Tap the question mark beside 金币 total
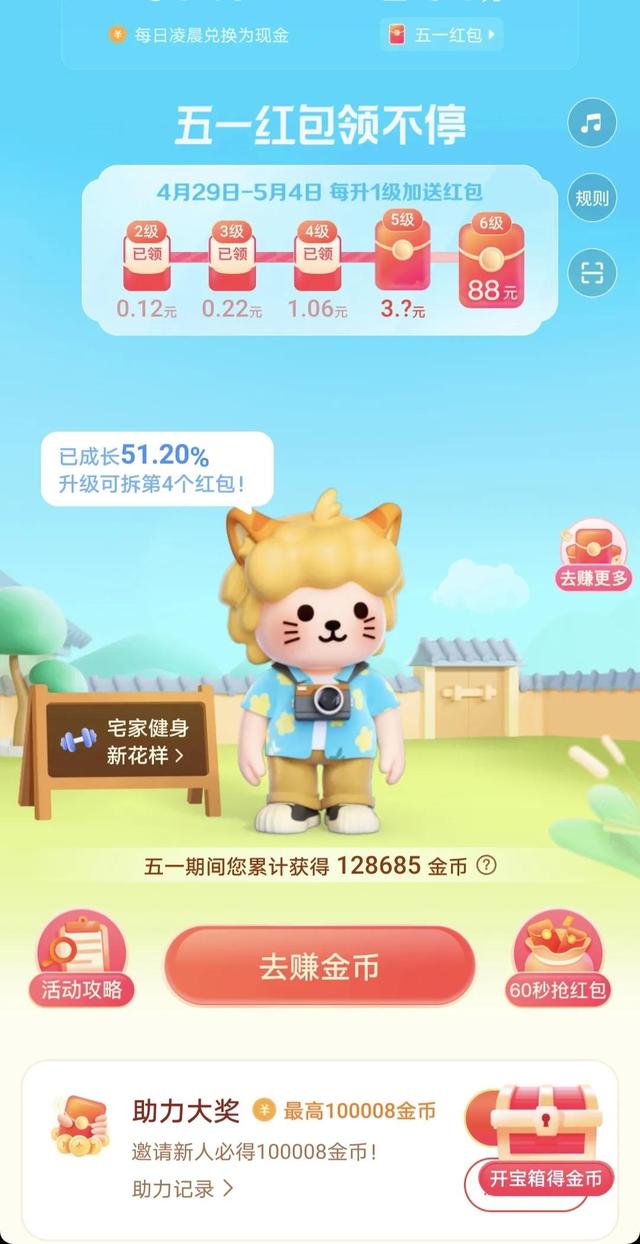640x1244 pixels. pos(486,866)
